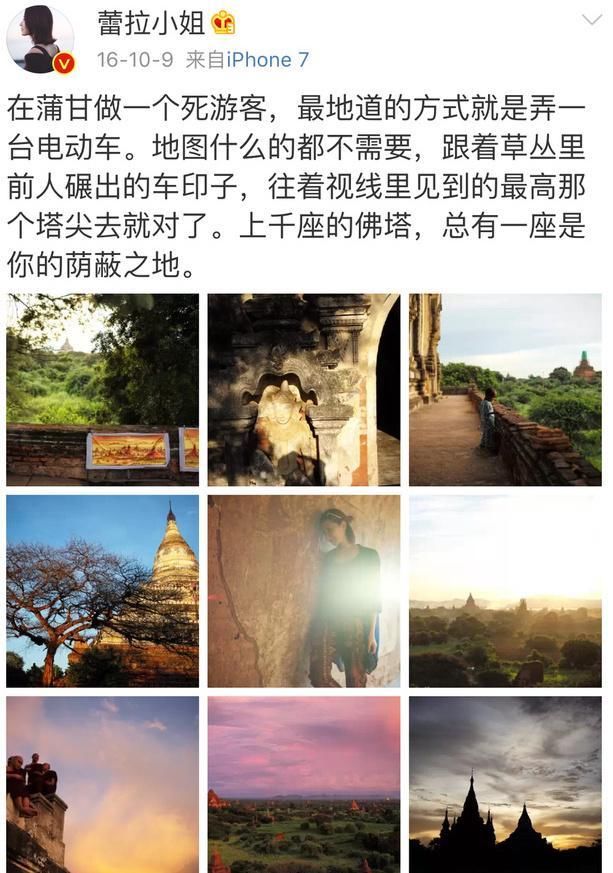
Task: View the woman leaning on wall photo
Action: click(303, 591)
